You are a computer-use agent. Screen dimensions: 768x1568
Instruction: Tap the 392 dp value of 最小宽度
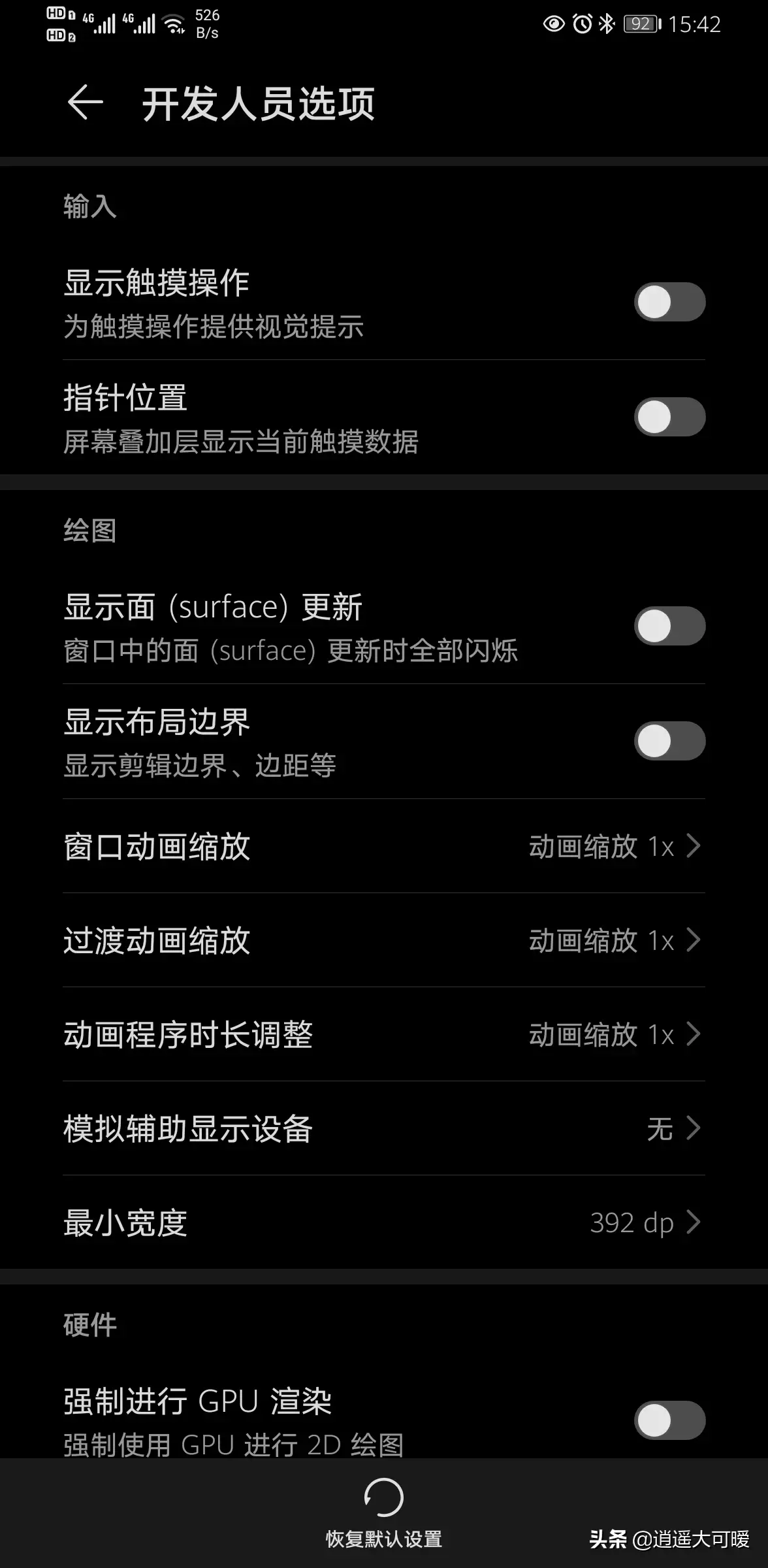[x=632, y=1223]
